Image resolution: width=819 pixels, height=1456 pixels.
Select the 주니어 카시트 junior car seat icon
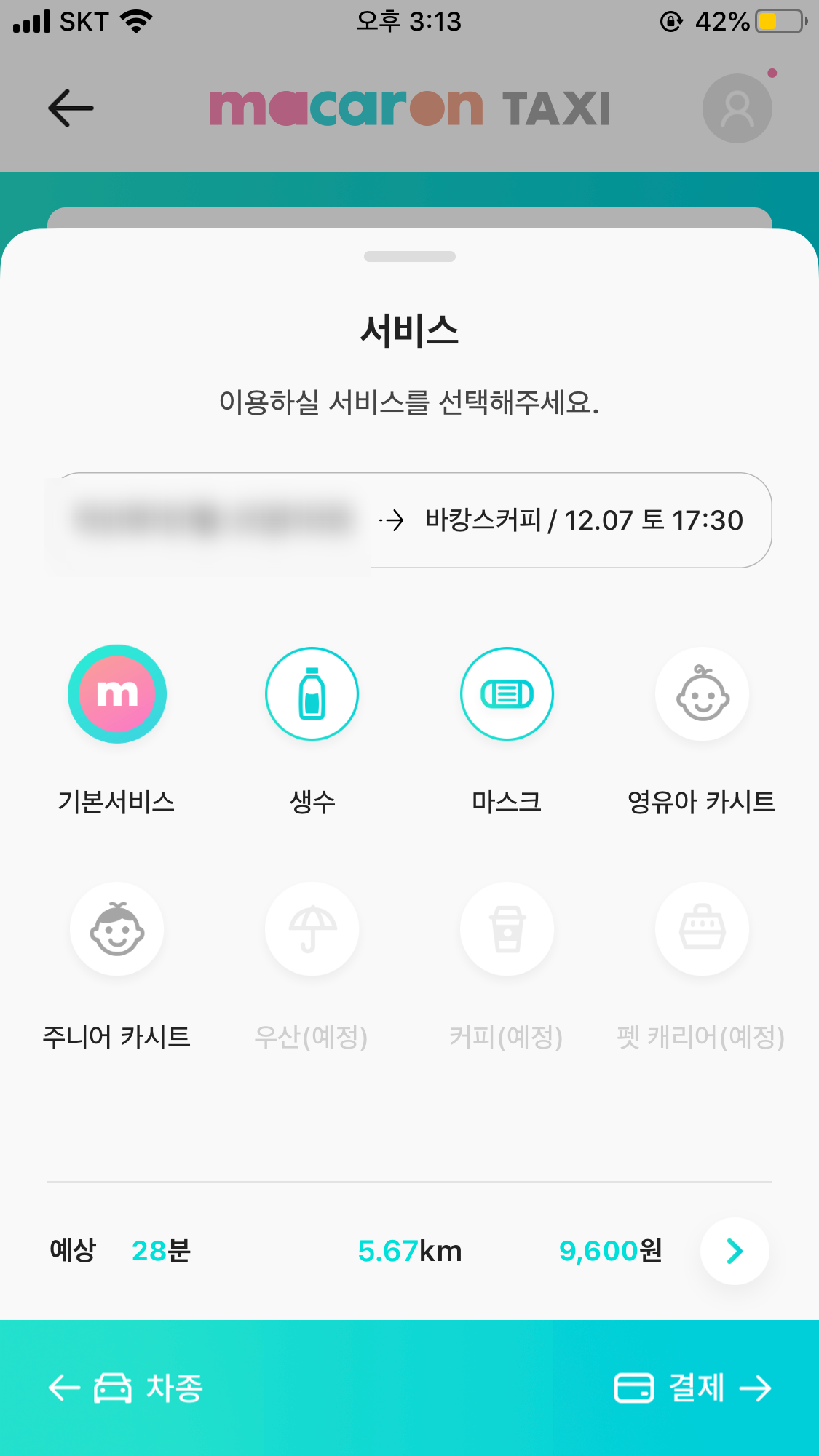(x=117, y=929)
